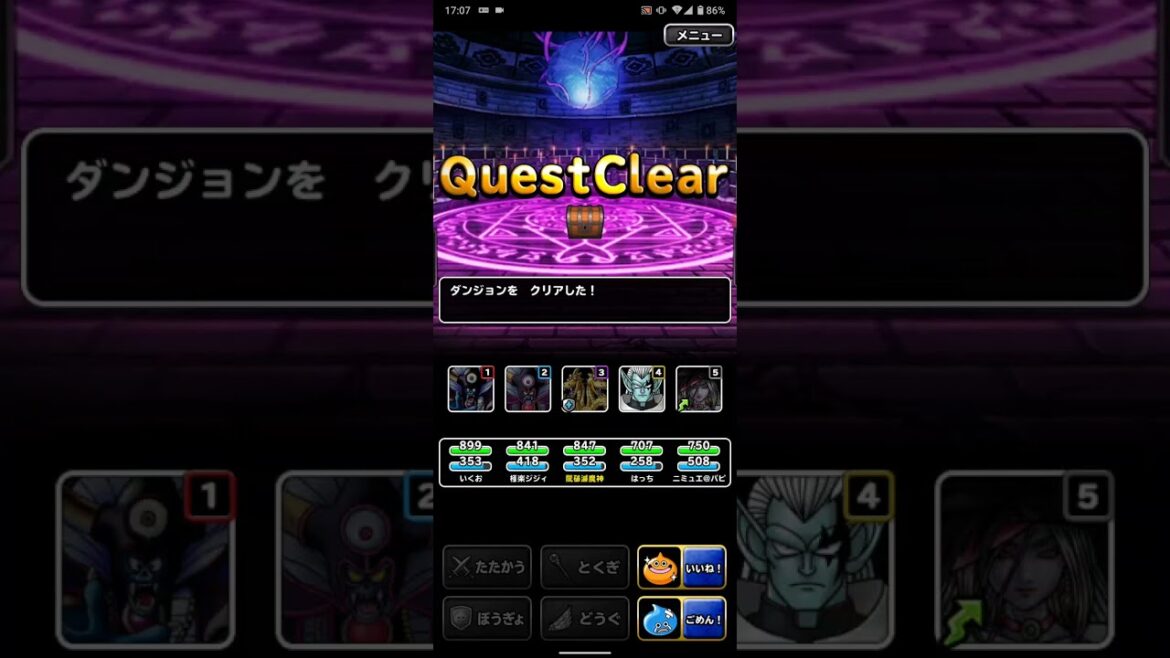Select the たたかう command
Viewport: 1170px width, 658px height.
(487, 567)
